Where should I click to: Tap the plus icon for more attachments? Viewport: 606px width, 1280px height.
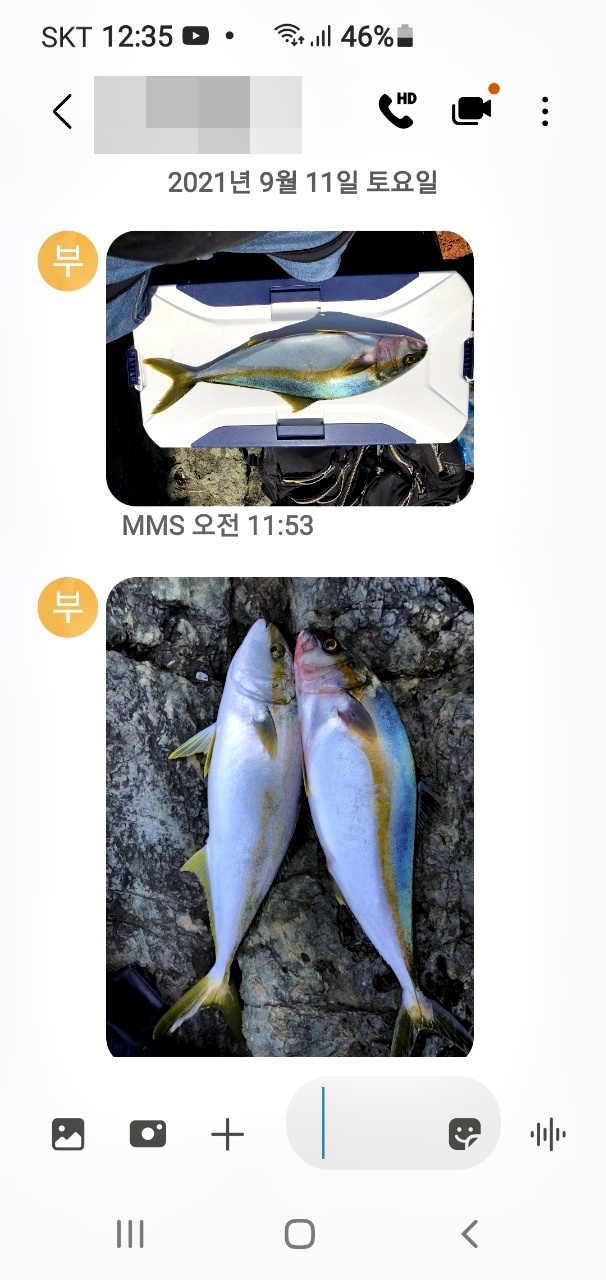tap(228, 1134)
